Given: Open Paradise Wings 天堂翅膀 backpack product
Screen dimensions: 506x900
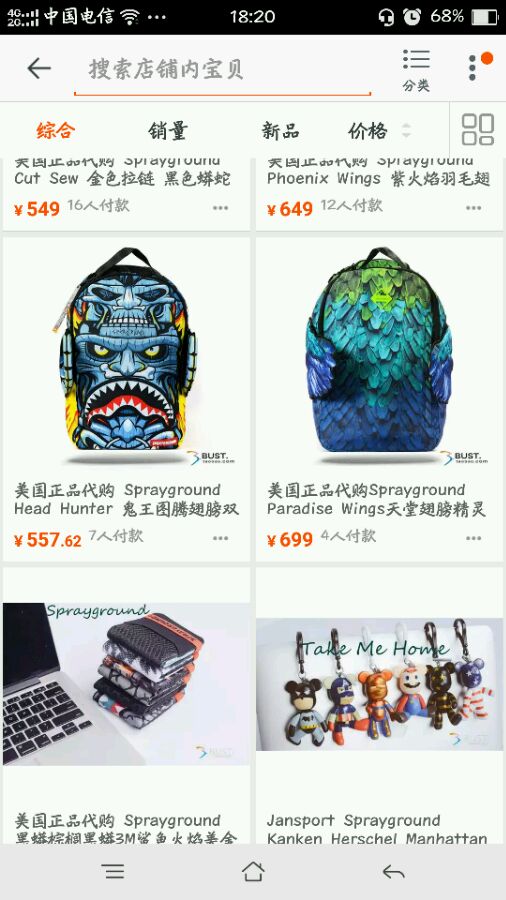Looking at the screenshot, I should (x=379, y=399).
